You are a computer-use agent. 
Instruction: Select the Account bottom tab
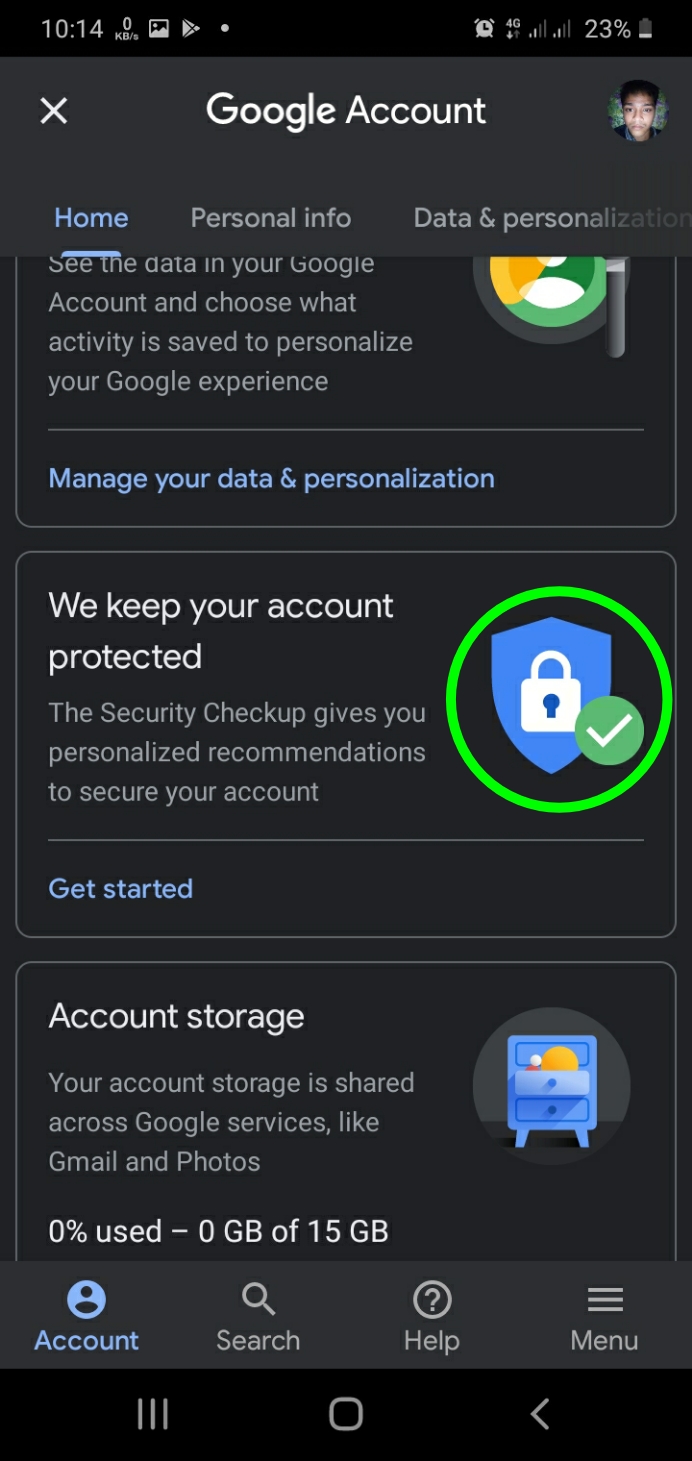87,1318
